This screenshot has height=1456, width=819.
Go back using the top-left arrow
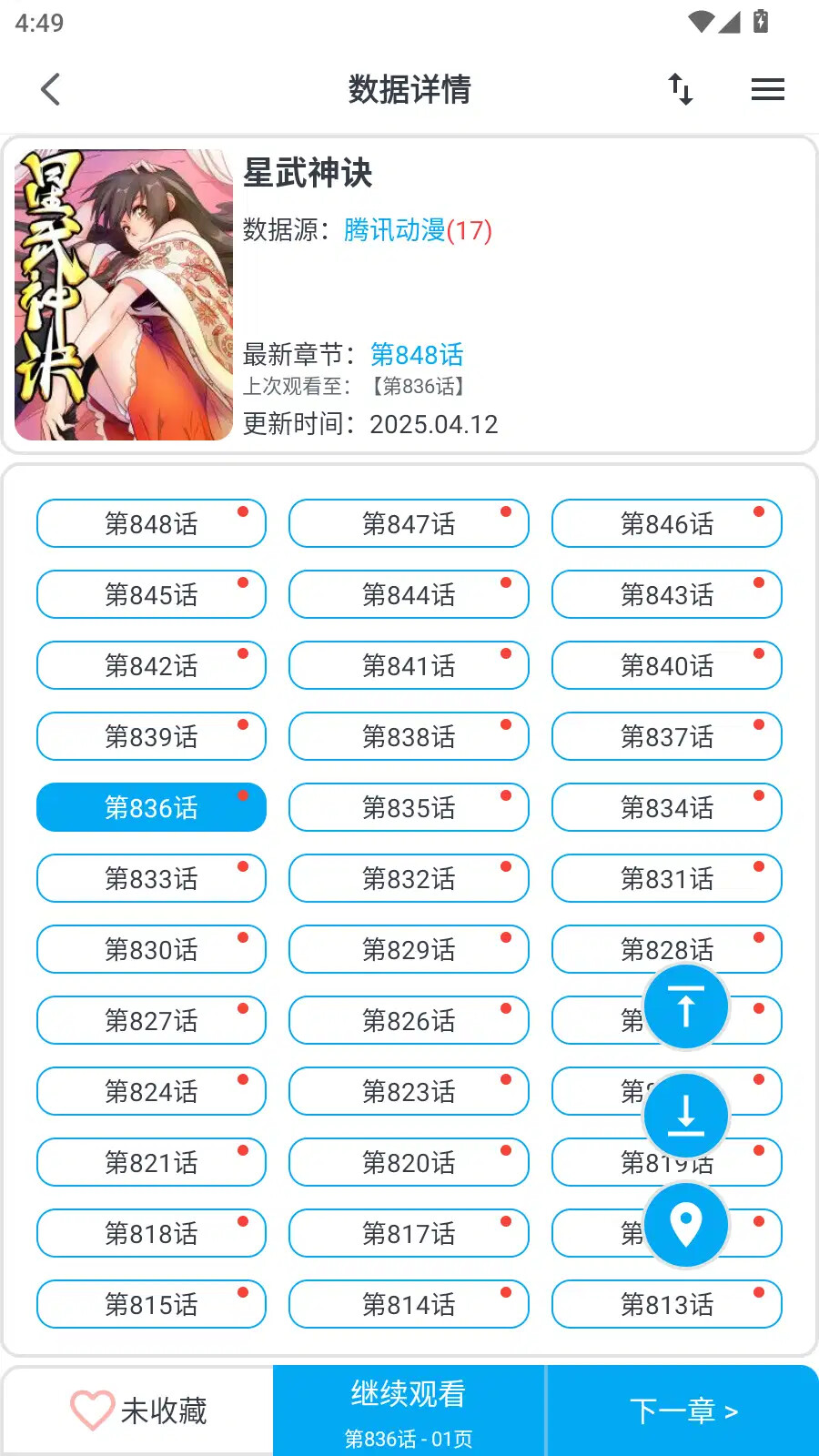[51, 89]
